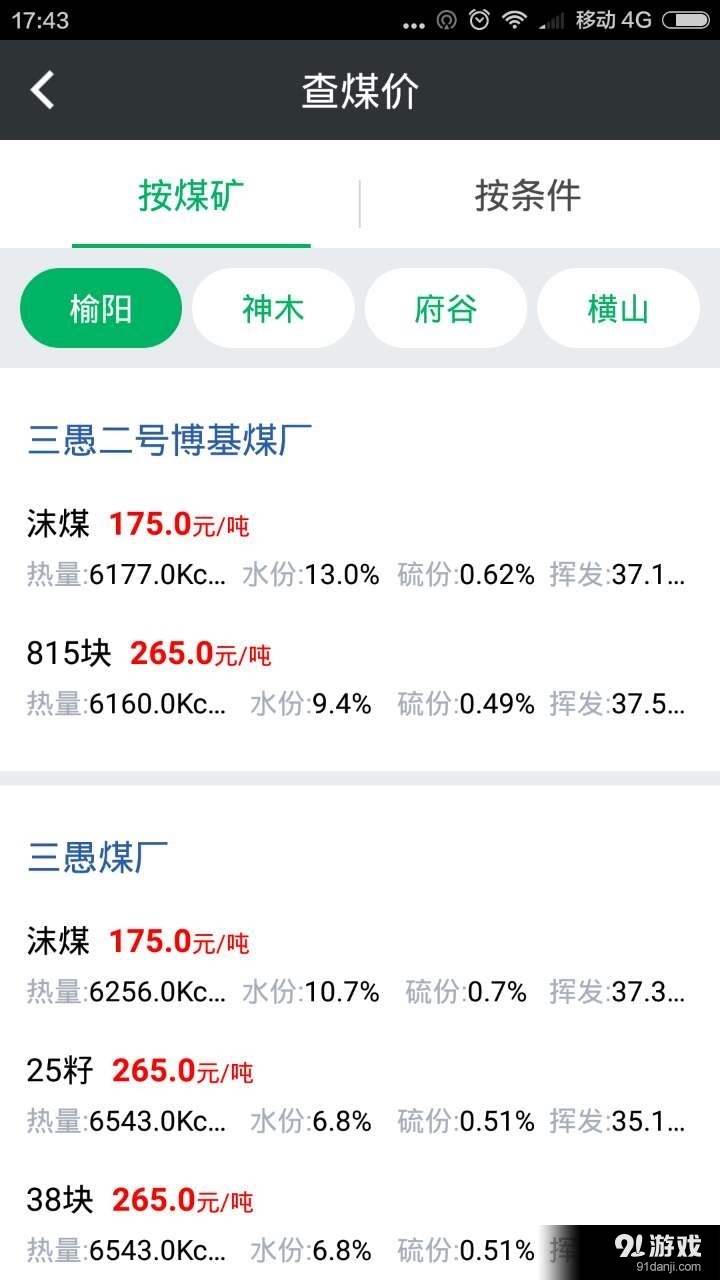Expand the 25籽 price row
Screen dimensions: 720x1280
click(140, 1070)
